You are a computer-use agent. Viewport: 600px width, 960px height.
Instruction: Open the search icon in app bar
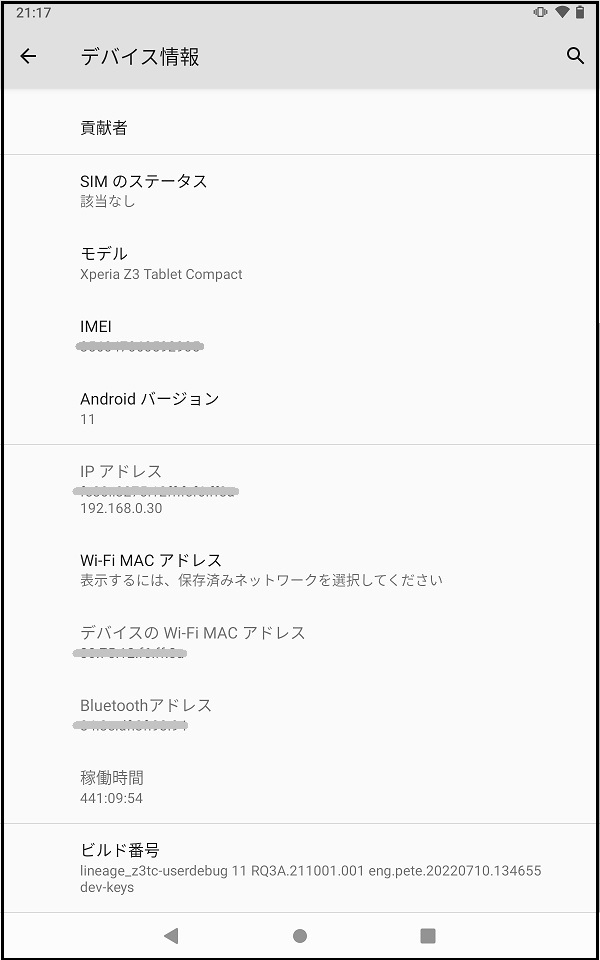coord(575,56)
